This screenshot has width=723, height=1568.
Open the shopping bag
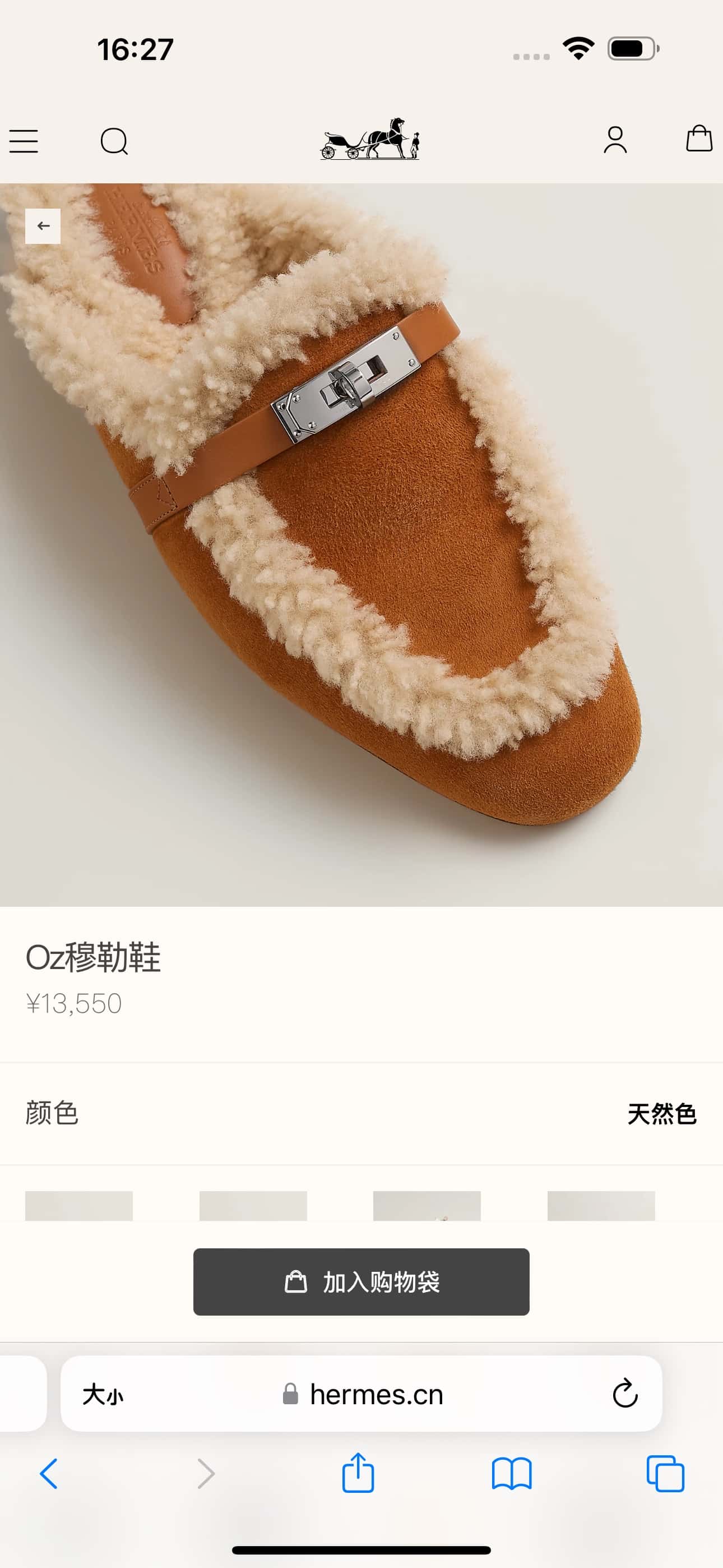click(699, 139)
